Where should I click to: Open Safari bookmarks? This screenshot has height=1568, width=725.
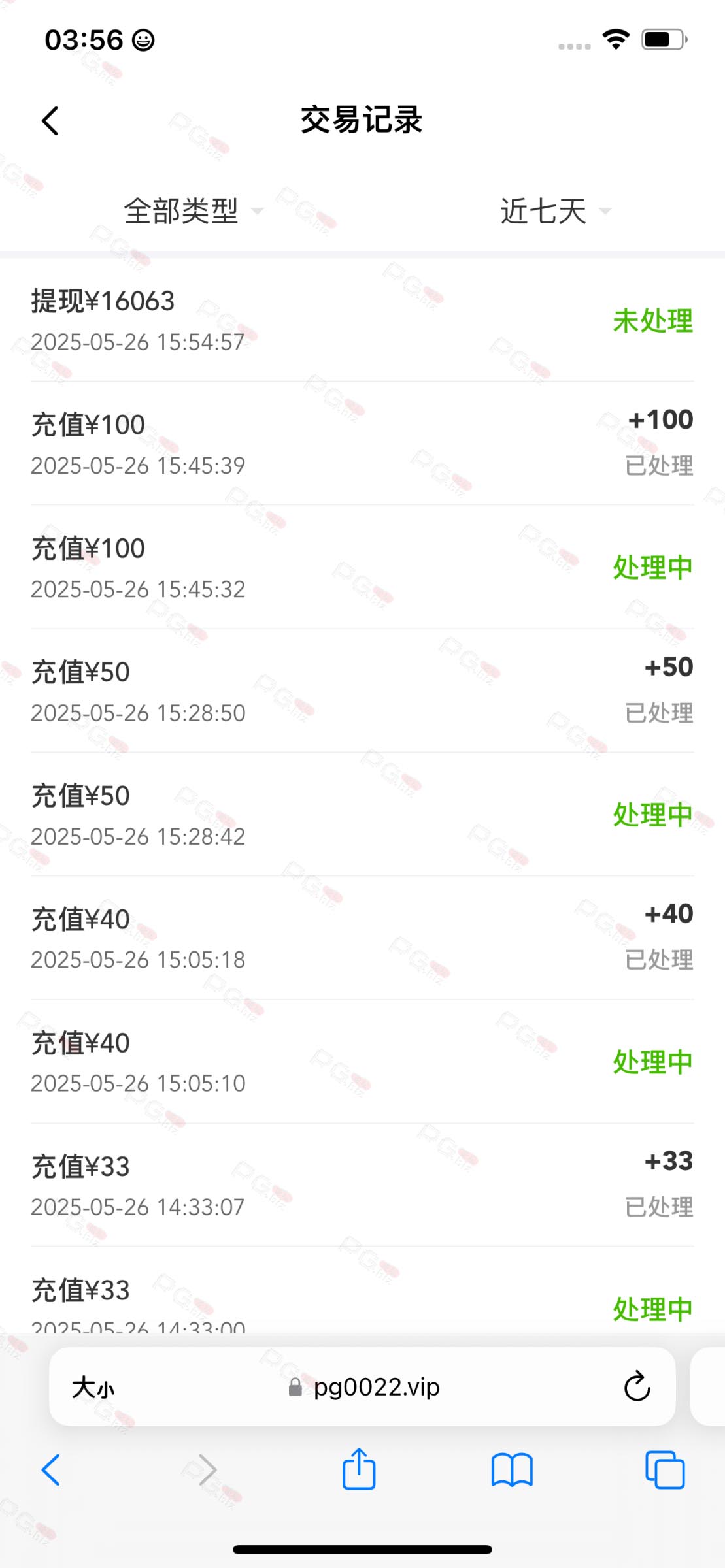tap(512, 1470)
